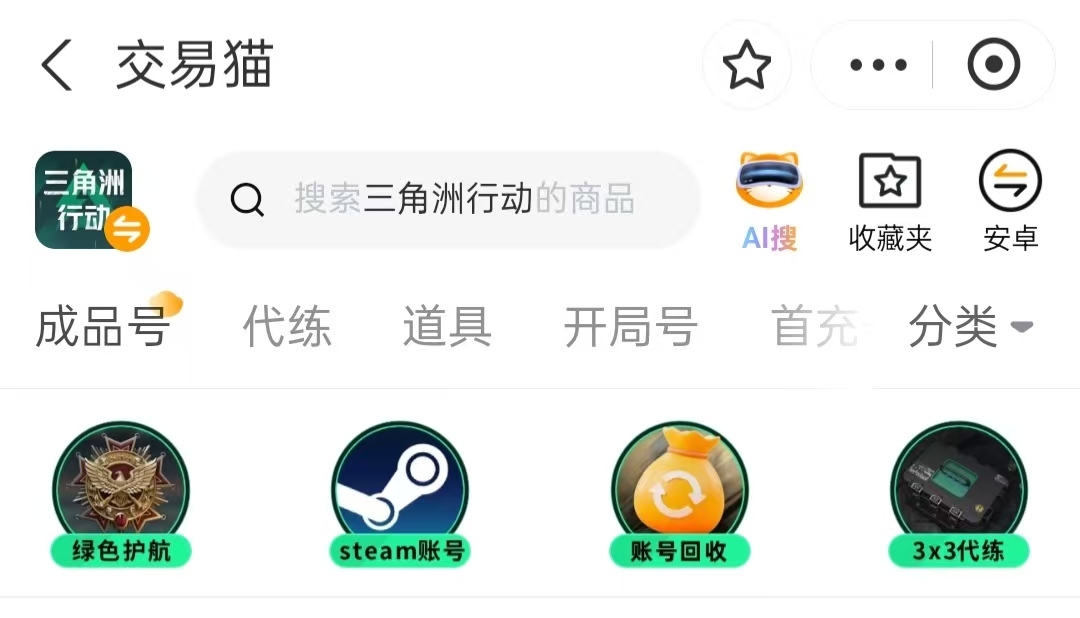Open steam账号 category
This screenshot has height=618, width=1080.
coord(400,495)
